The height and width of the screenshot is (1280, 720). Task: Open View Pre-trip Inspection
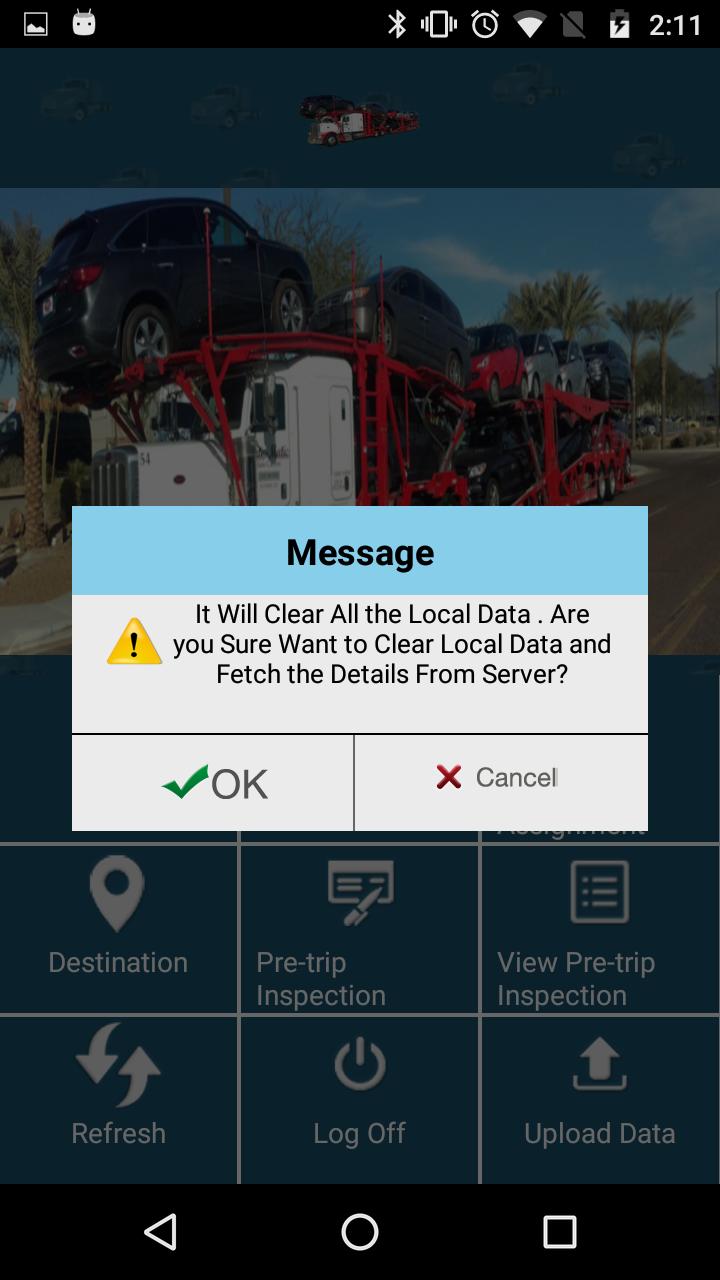coord(599,930)
